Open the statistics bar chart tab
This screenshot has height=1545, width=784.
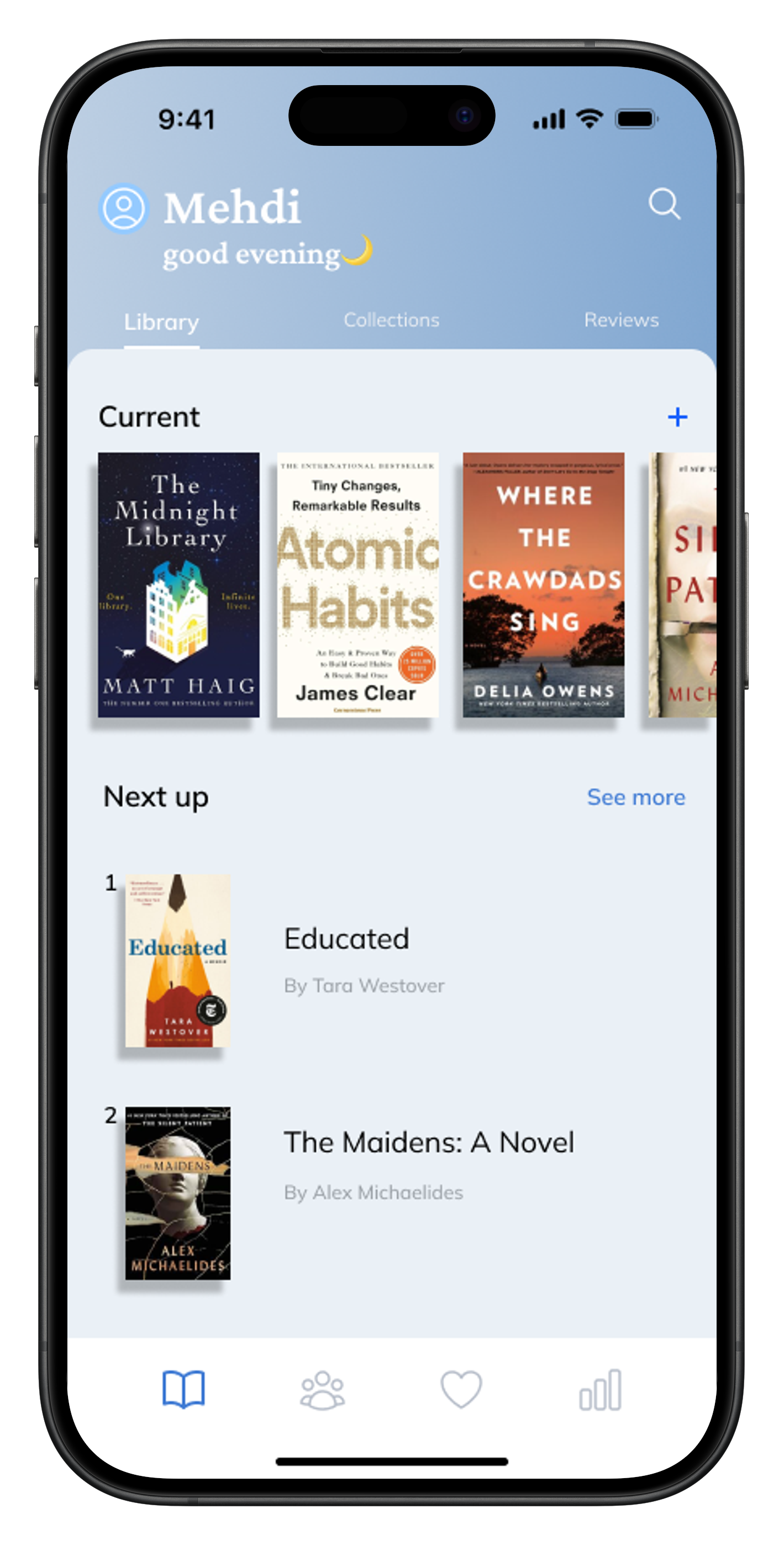coord(600,1389)
